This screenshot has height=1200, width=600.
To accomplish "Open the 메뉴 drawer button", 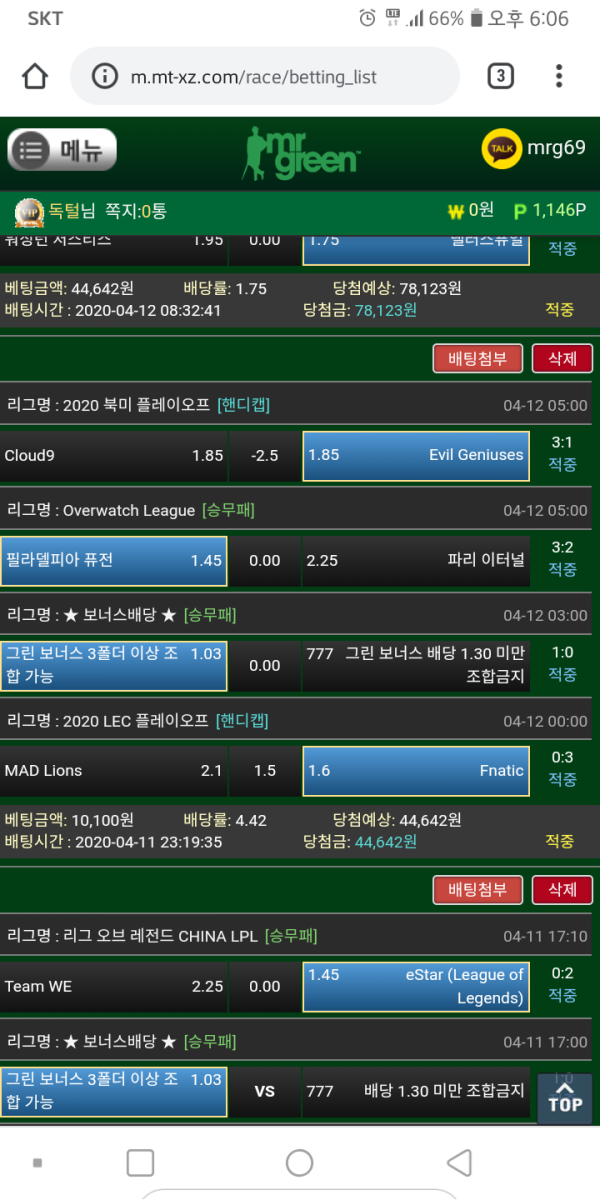I will (x=62, y=150).
